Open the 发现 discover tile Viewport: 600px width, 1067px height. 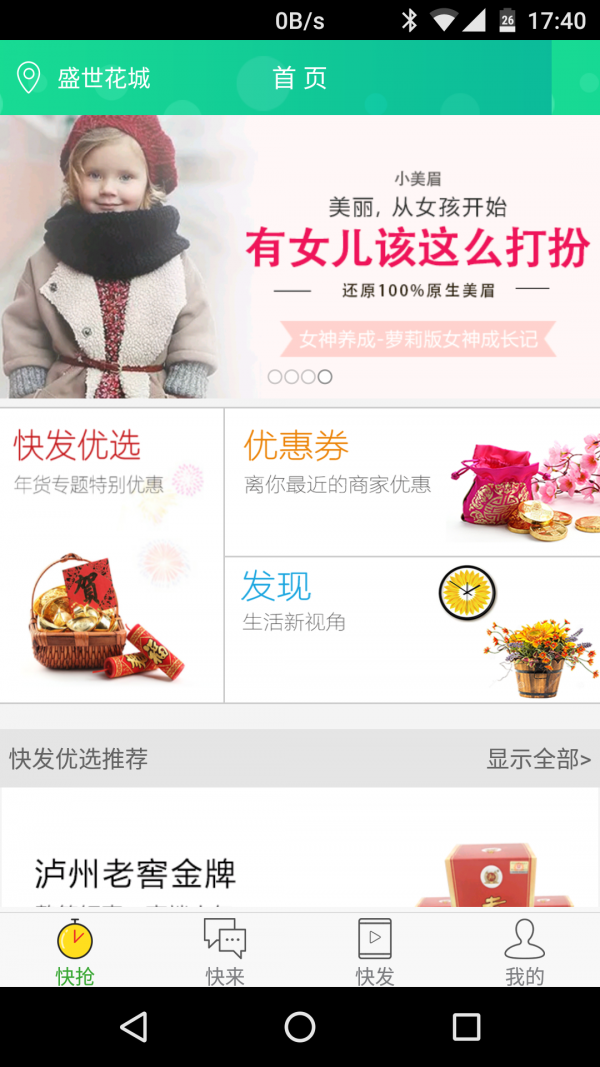412,630
